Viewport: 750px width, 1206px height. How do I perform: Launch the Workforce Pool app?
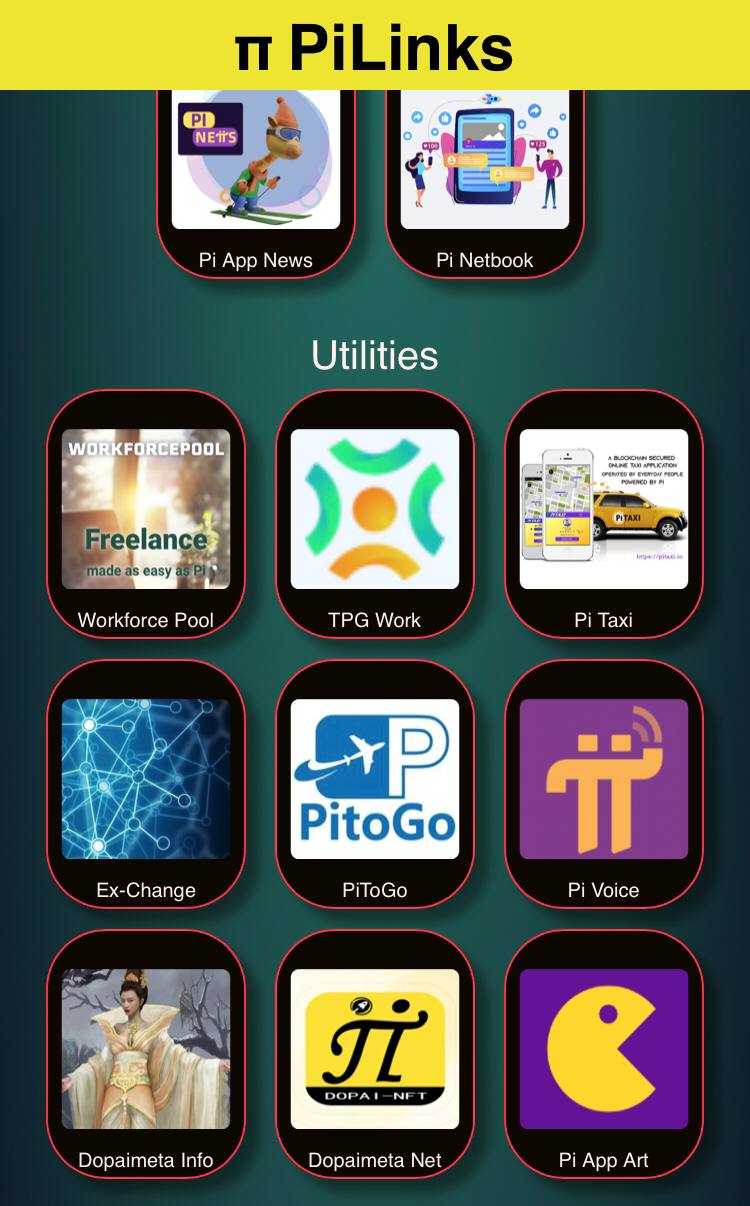coord(146,510)
